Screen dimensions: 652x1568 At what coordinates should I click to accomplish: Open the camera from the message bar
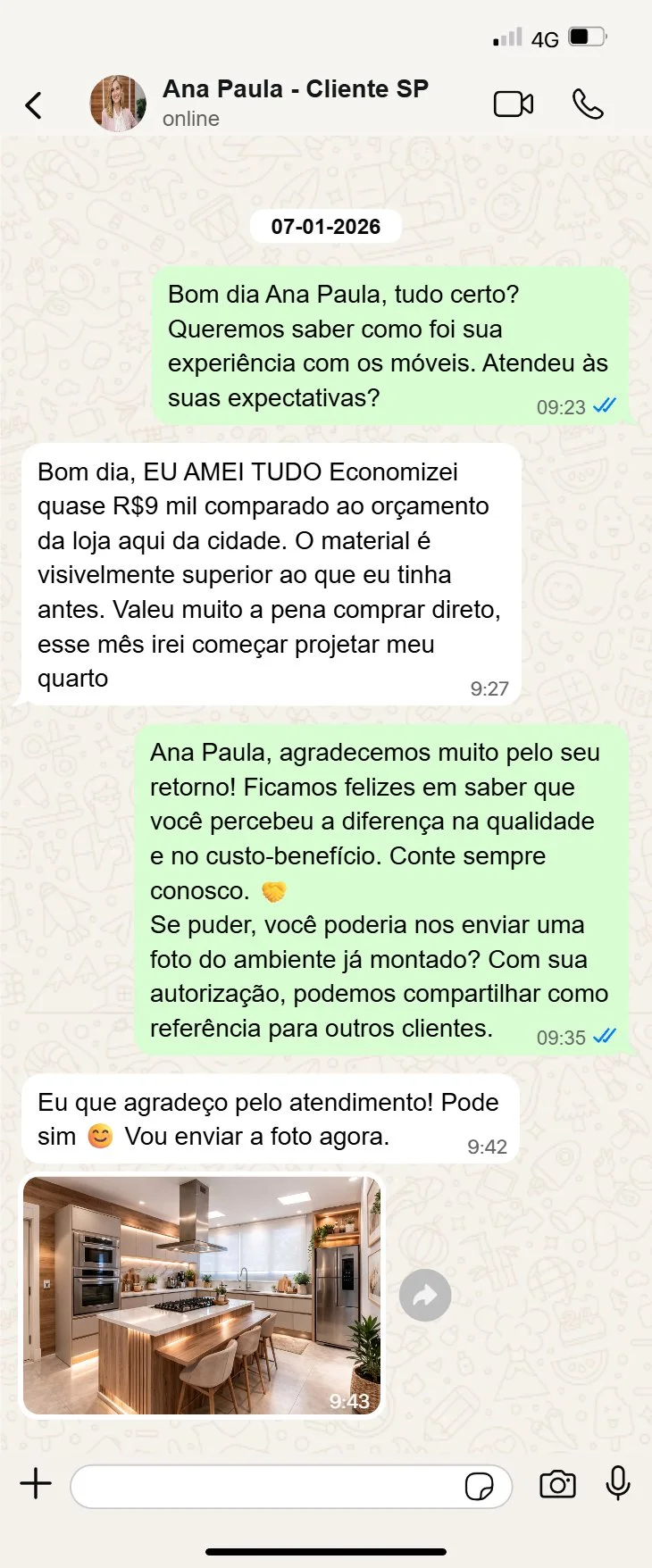[557, 1484]
